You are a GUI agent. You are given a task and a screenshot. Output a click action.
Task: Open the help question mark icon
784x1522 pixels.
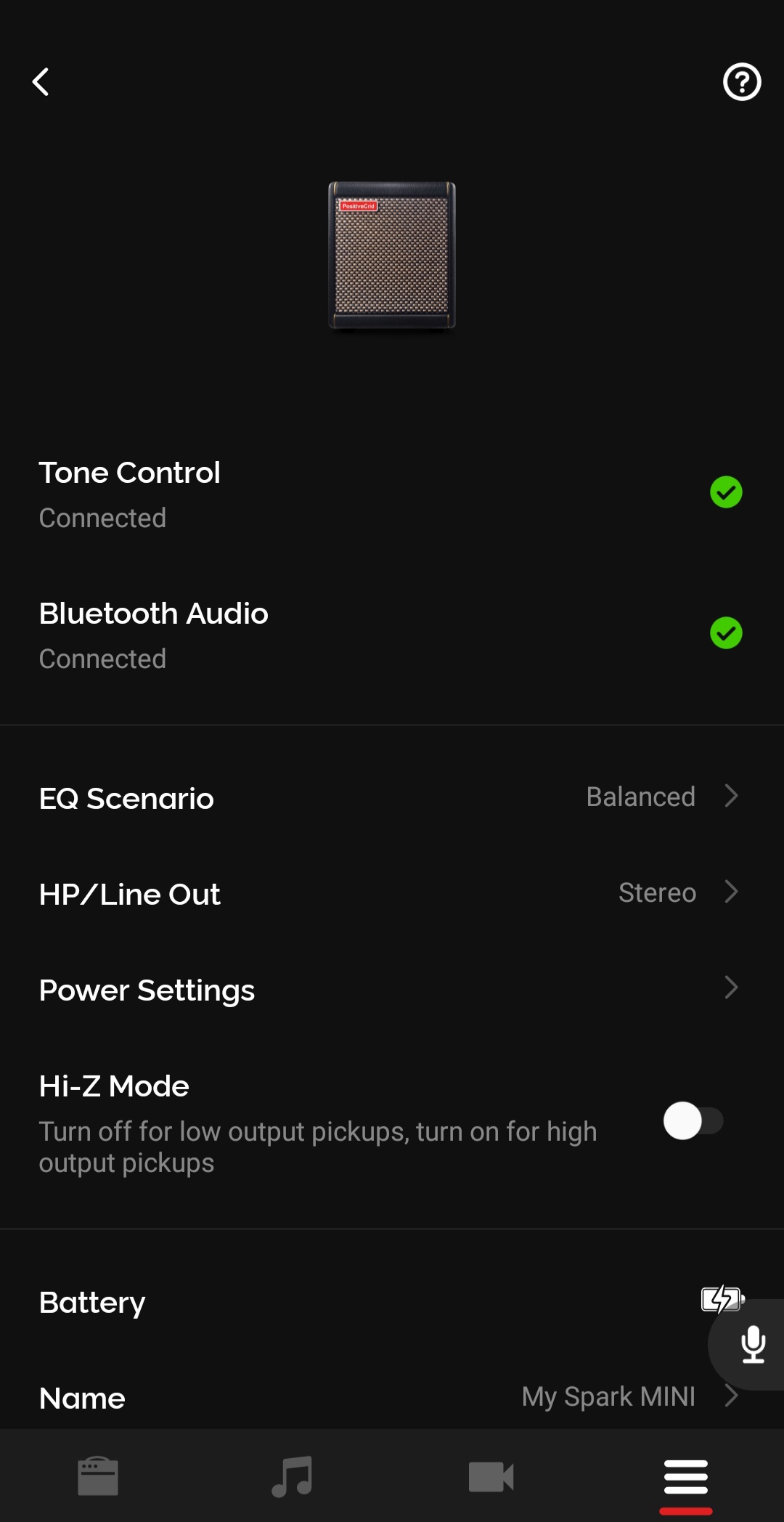741,82
